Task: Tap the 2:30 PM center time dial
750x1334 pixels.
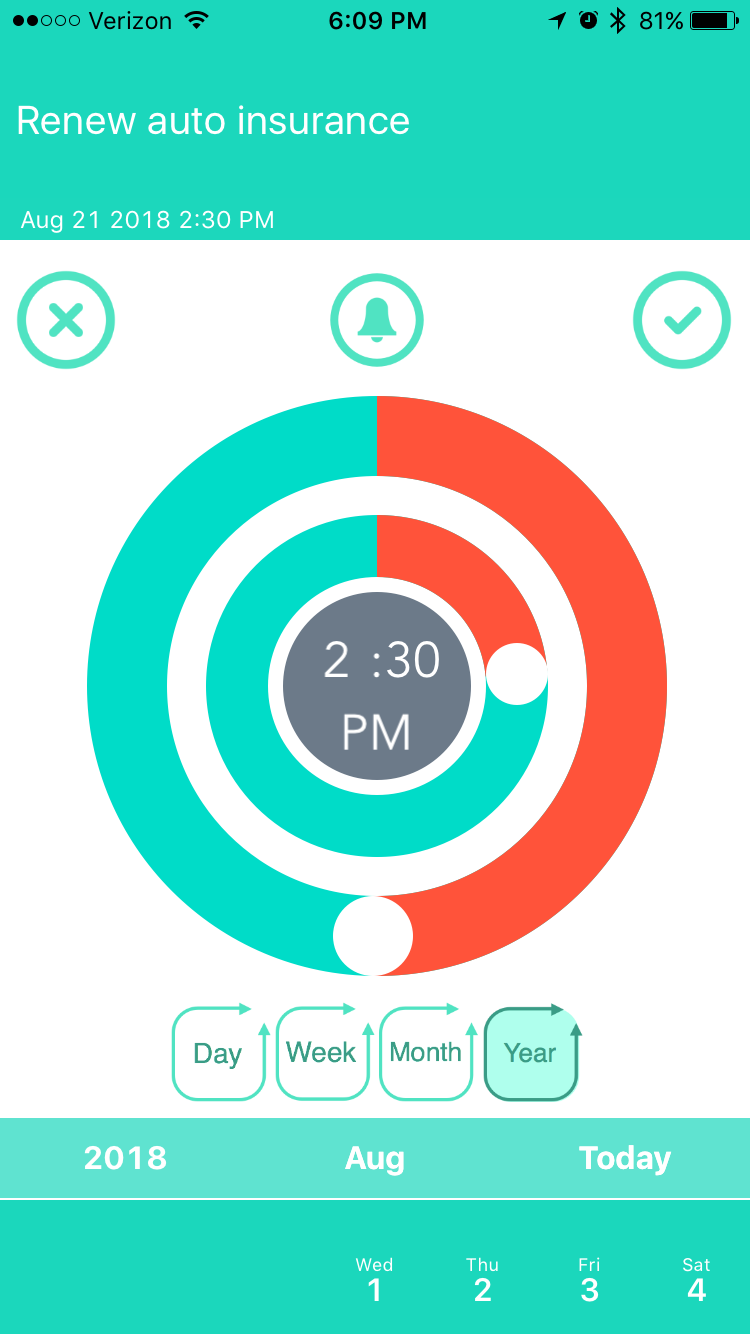Action: [x=377, y=686]
